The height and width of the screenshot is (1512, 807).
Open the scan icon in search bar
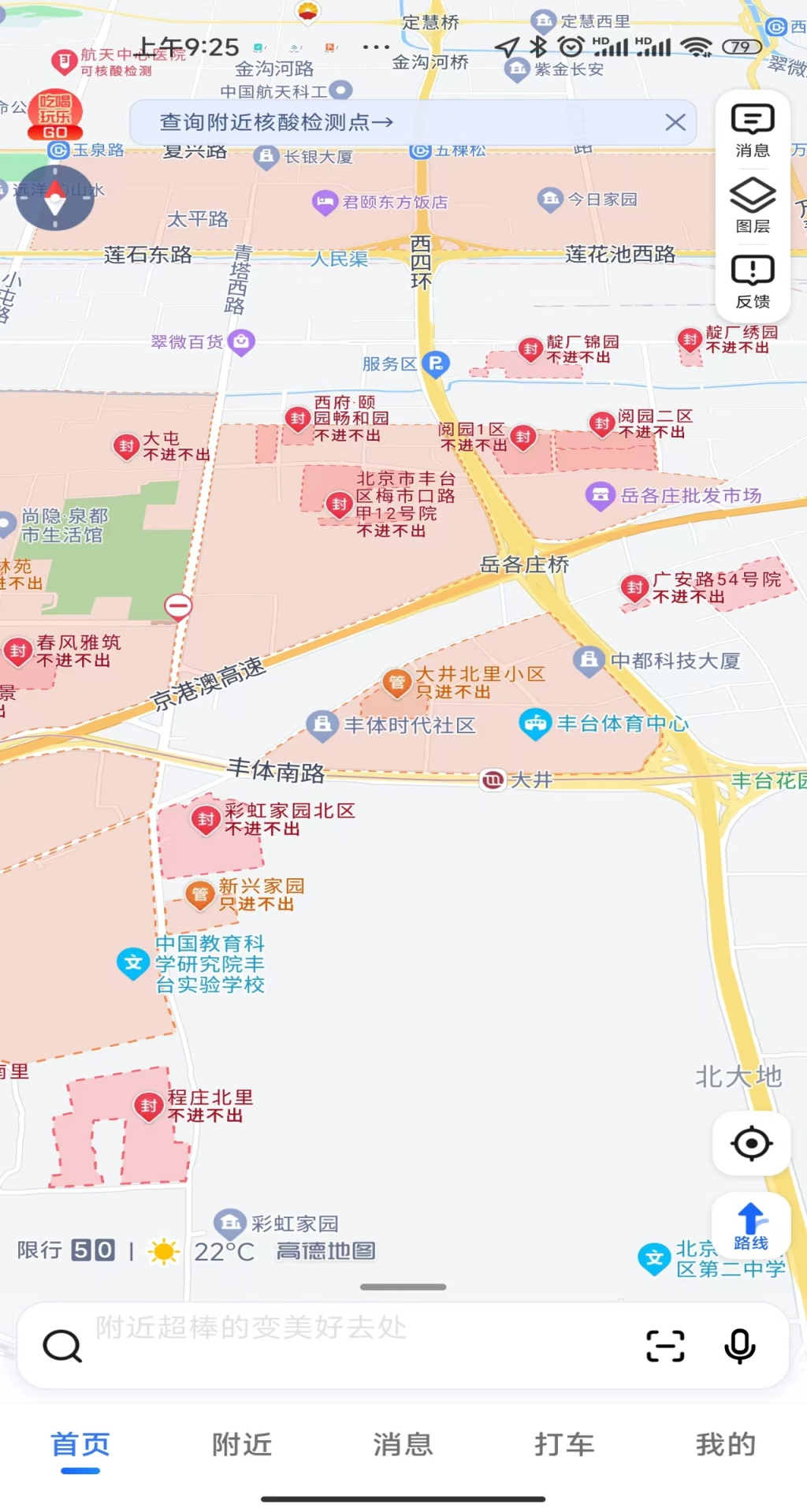pyautogui.click(x=665, y=1346)
